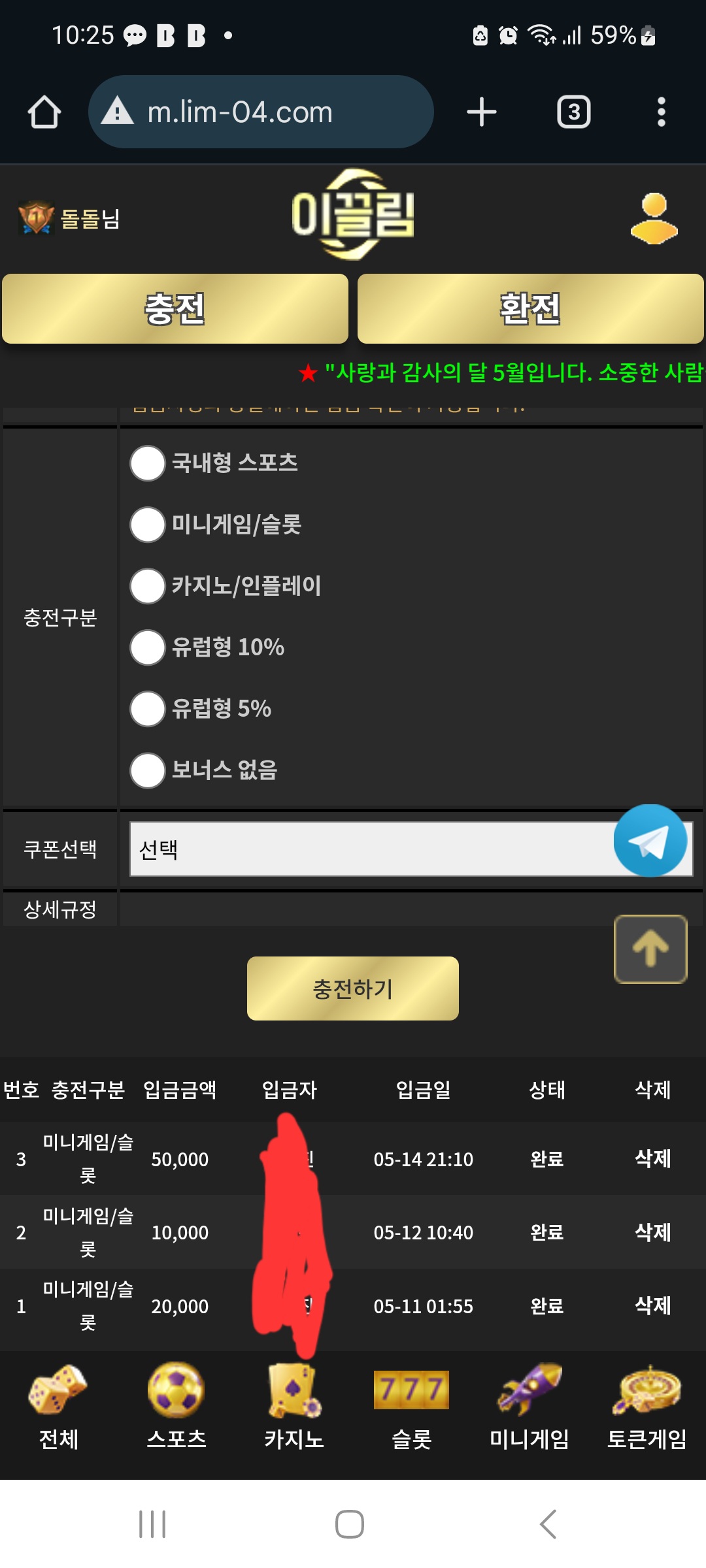706x1568 pixels.
Task: Open the browser home page icon
Action: pos(44,112)
